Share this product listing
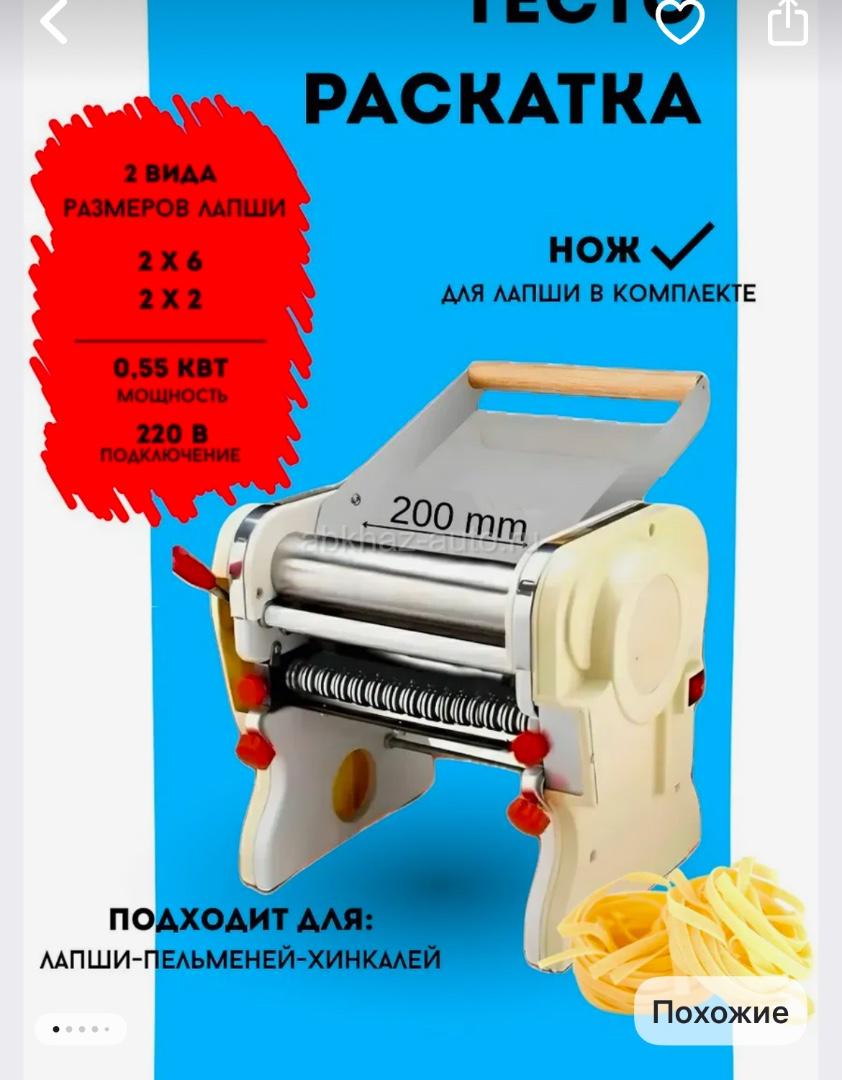 point(788,22)
